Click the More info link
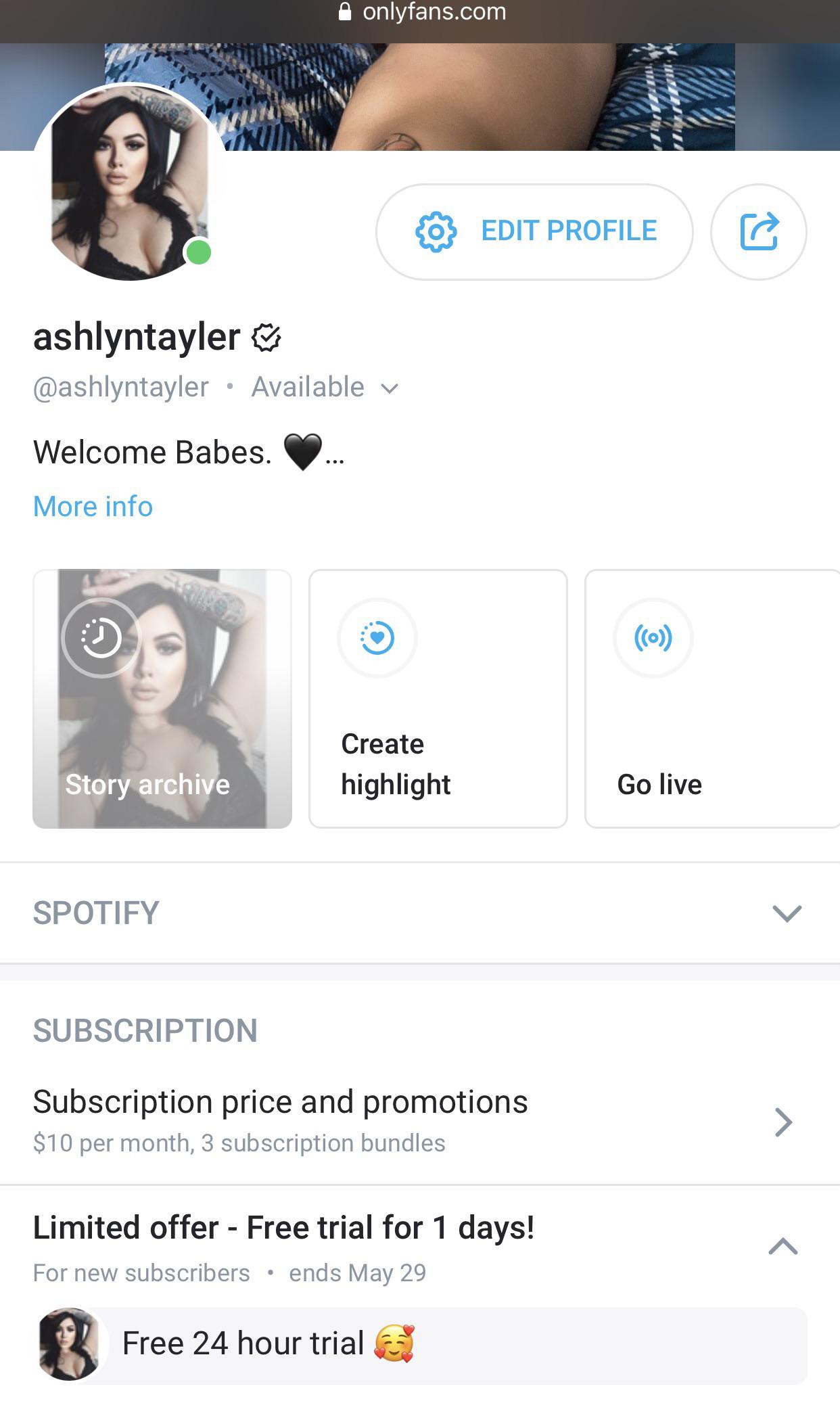This screenshot has height=1424, width=840. (93, 506)
